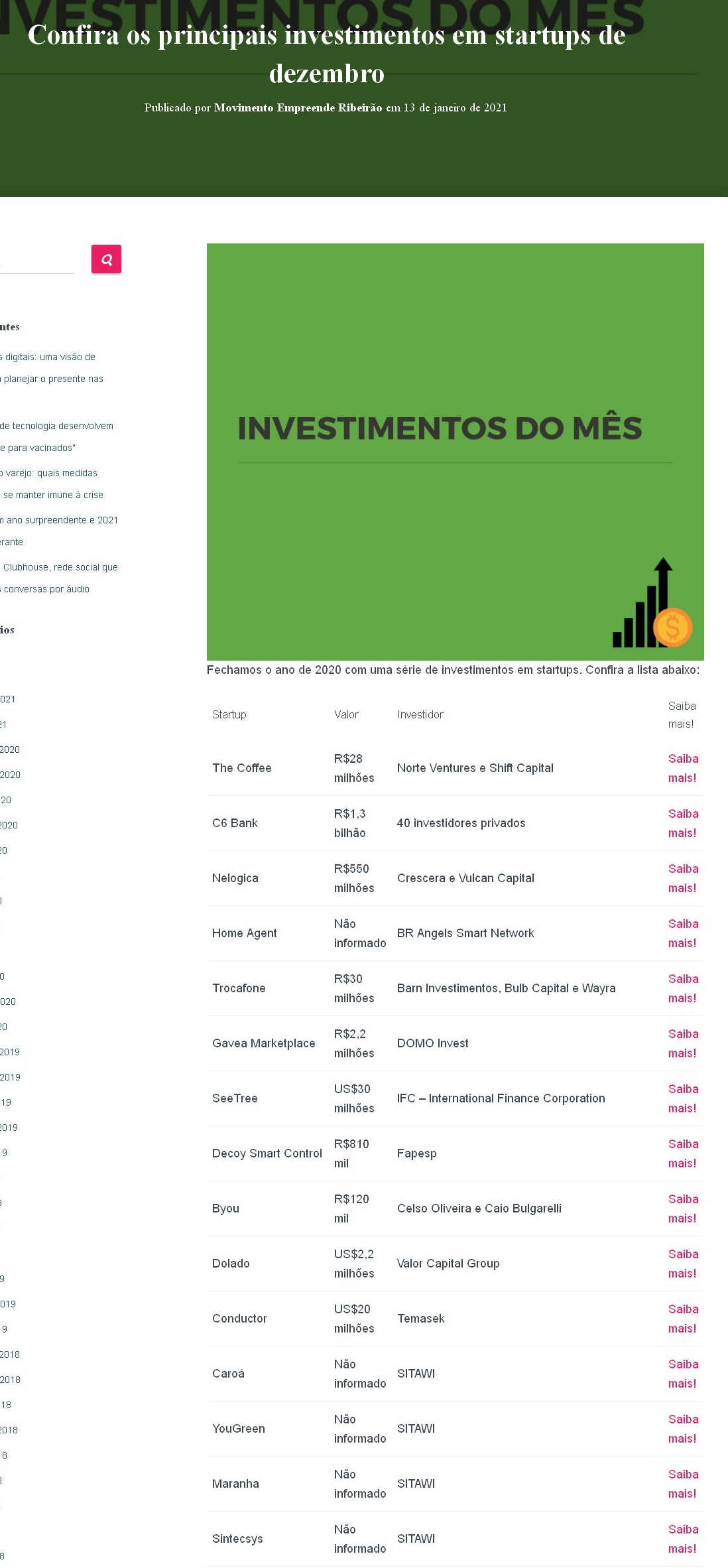Open Saiba mais! link for The Coffee

[682, 768]
